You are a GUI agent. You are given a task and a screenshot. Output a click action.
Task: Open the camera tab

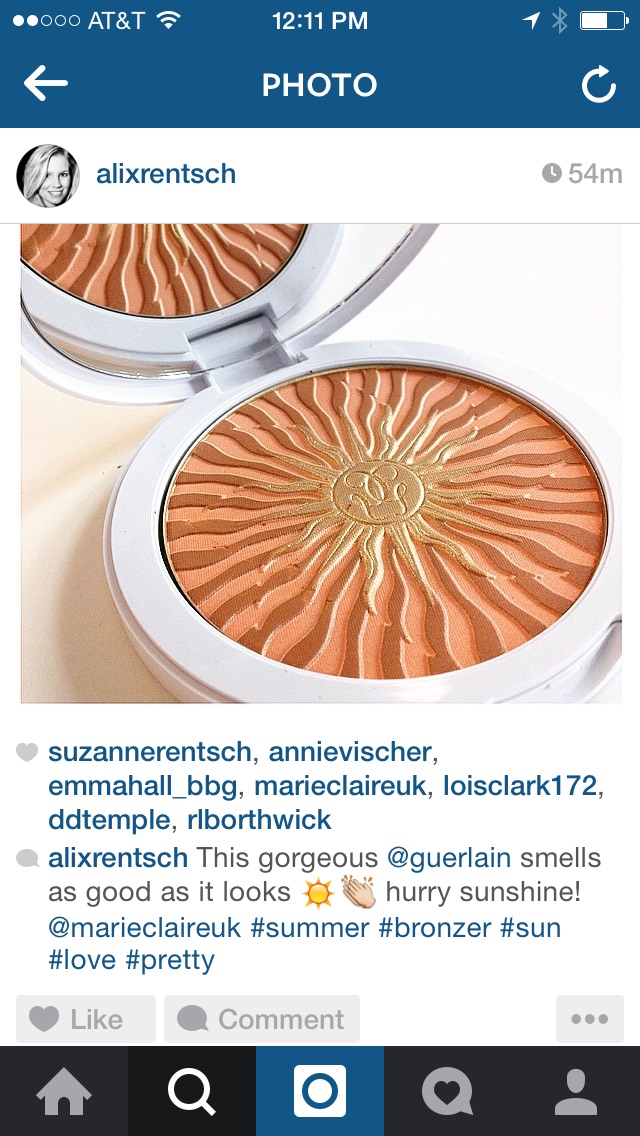click(x=320, y=1091)
